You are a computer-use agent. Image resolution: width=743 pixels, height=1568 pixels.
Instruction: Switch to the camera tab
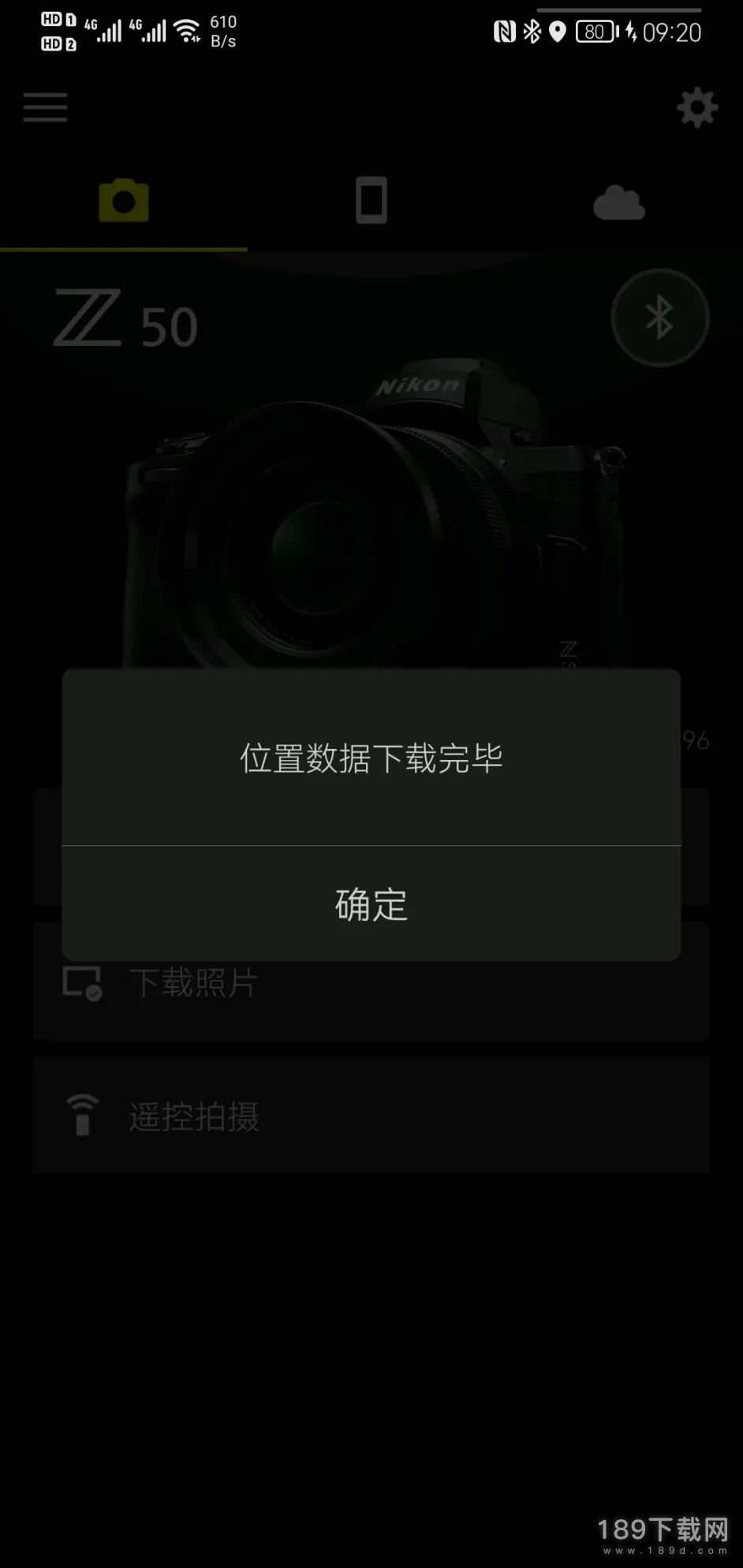pyautogui.click(x=124, y=200)
